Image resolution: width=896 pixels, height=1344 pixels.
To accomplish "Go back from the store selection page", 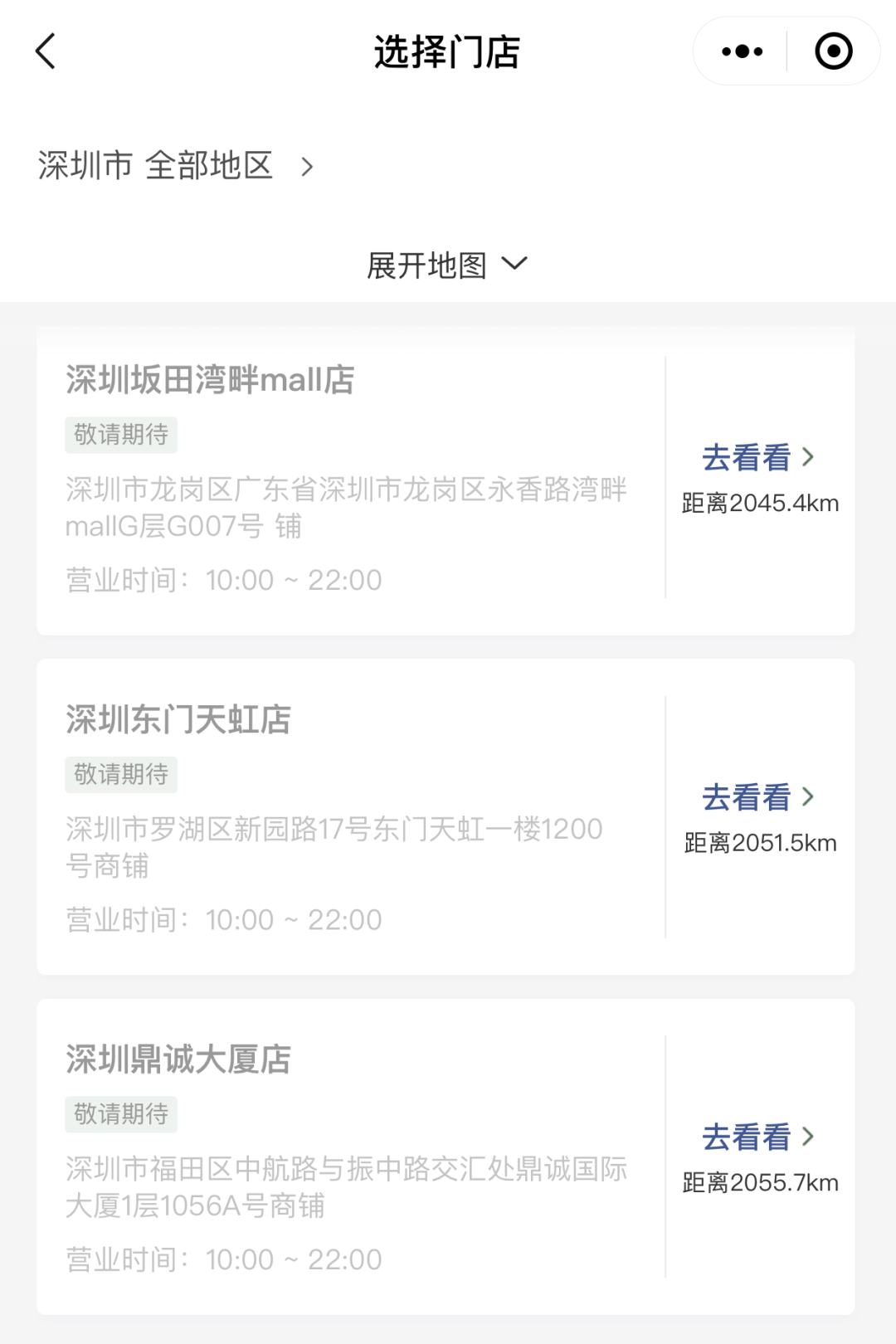I will [46, 51].
